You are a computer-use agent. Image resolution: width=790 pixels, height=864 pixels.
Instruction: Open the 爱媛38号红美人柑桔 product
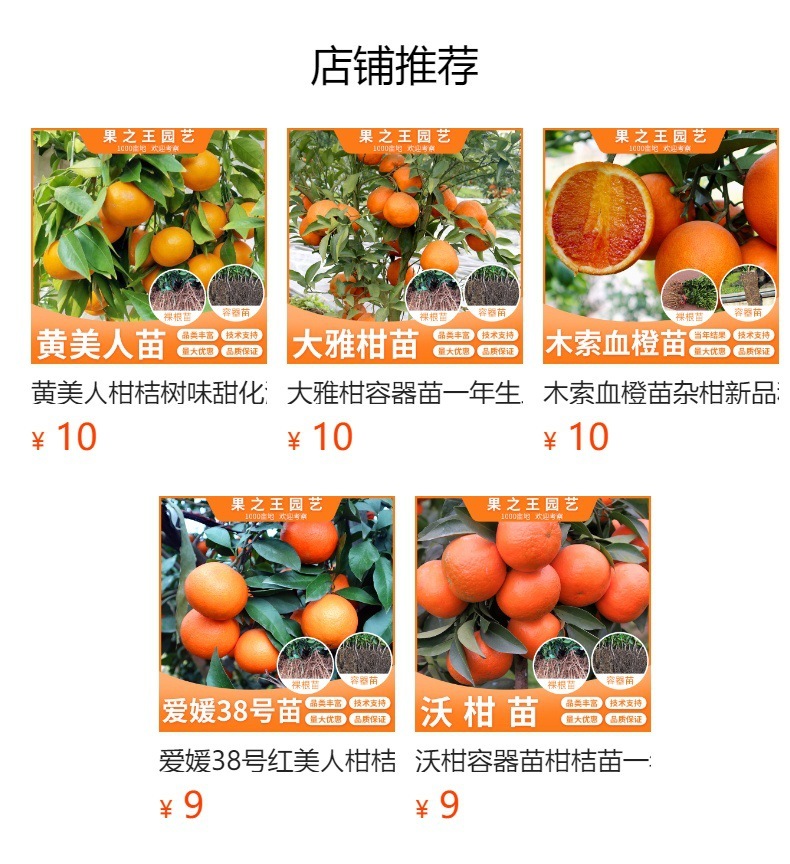277,614
